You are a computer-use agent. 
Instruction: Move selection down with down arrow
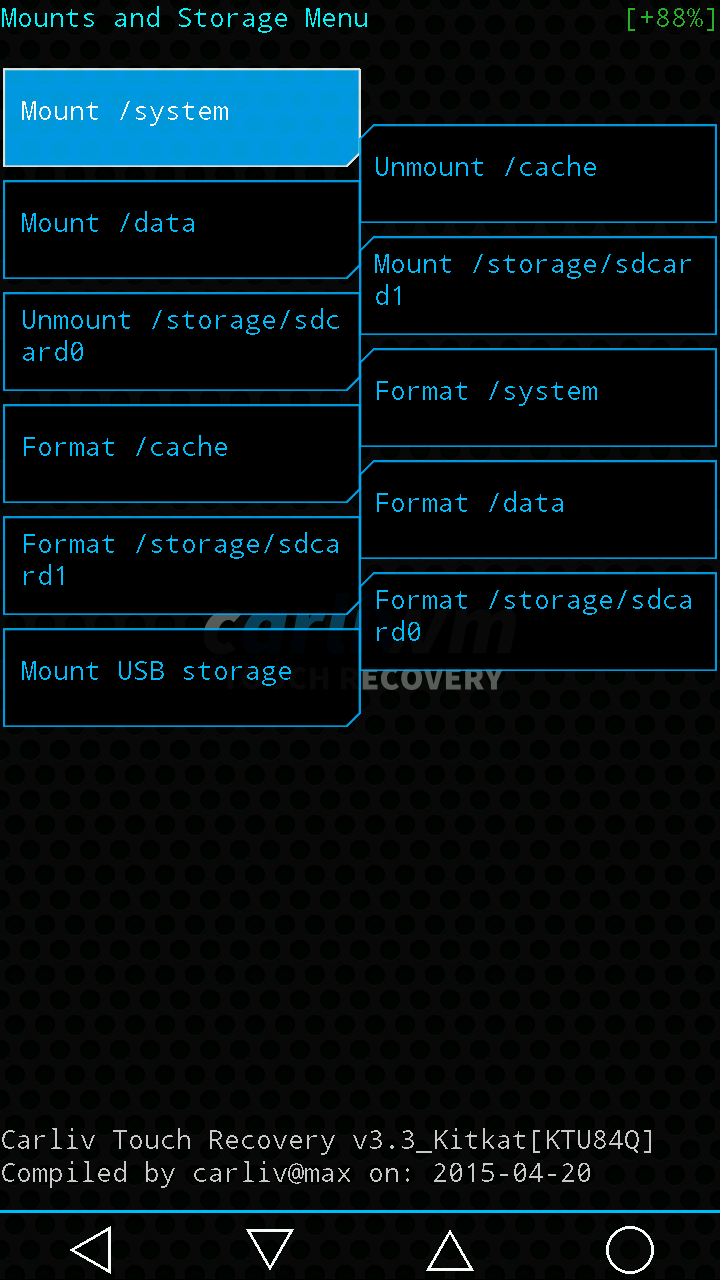coord(270,1250)
